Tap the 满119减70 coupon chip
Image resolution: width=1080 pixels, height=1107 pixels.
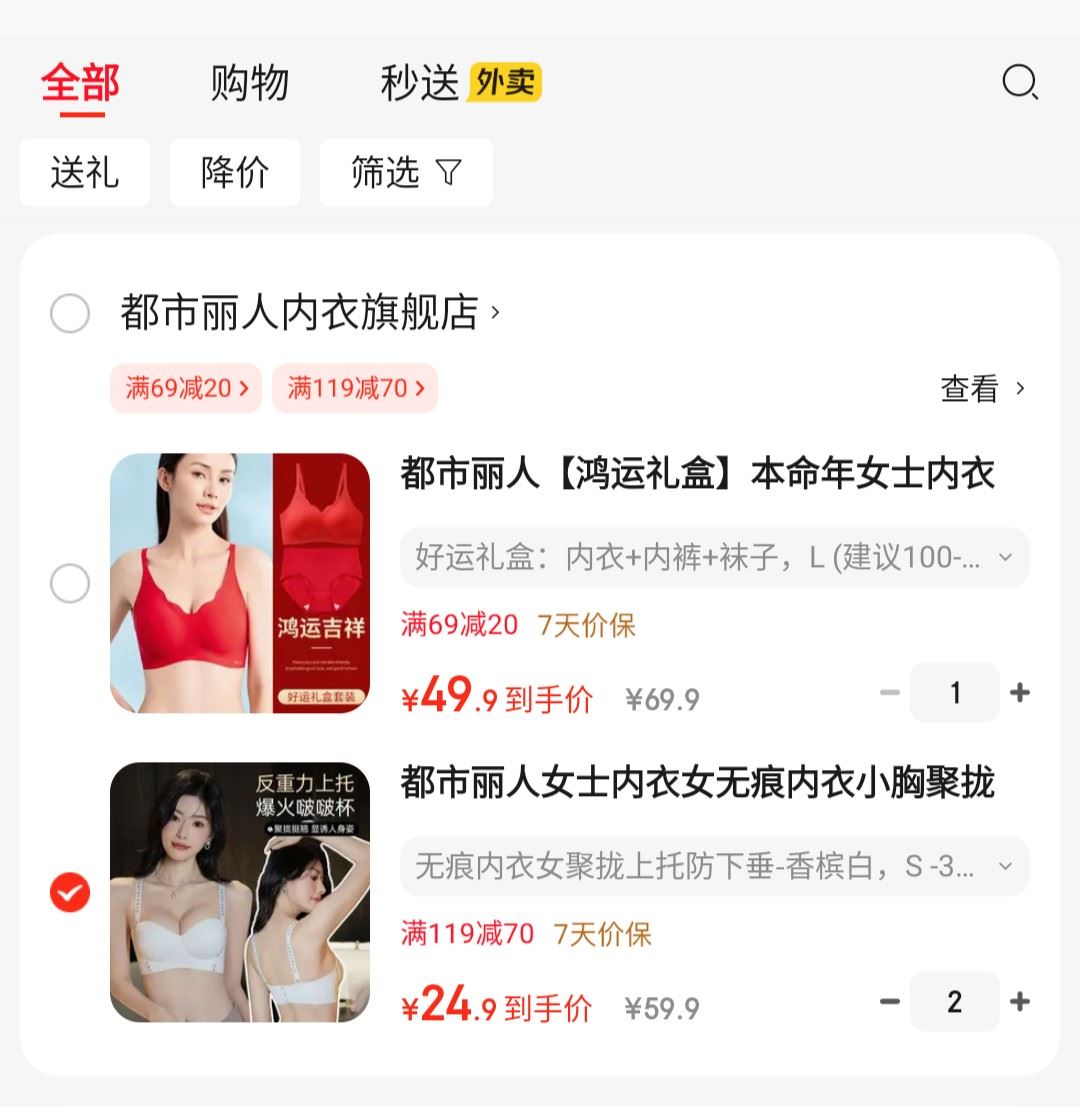click(x=355, y=388)
